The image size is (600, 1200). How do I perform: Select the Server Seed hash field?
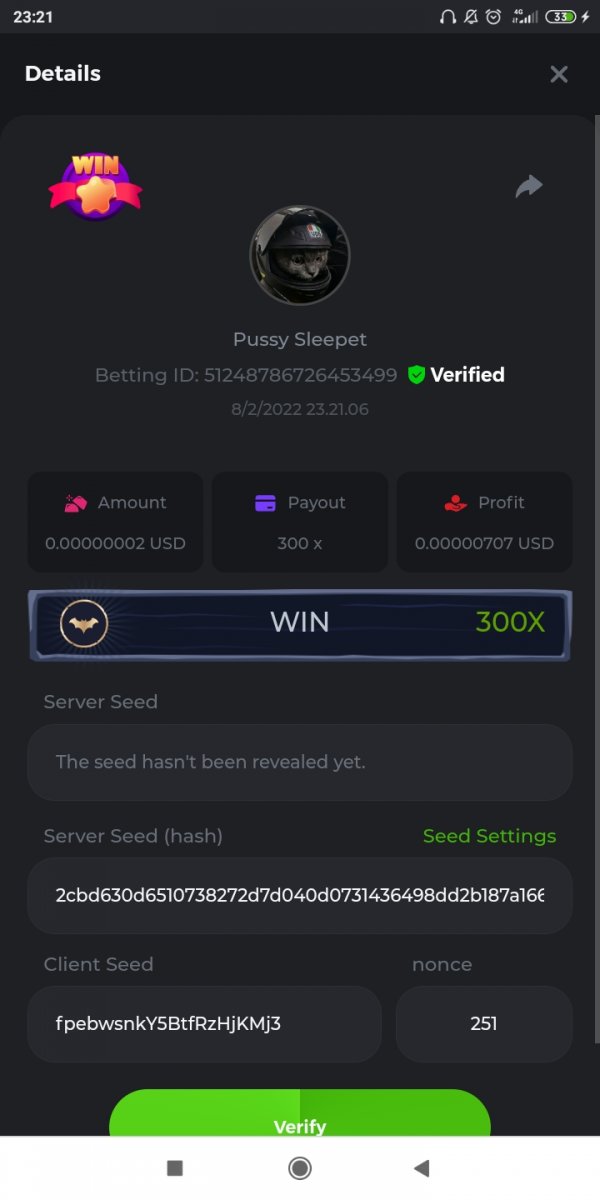(x=300, y=895)
